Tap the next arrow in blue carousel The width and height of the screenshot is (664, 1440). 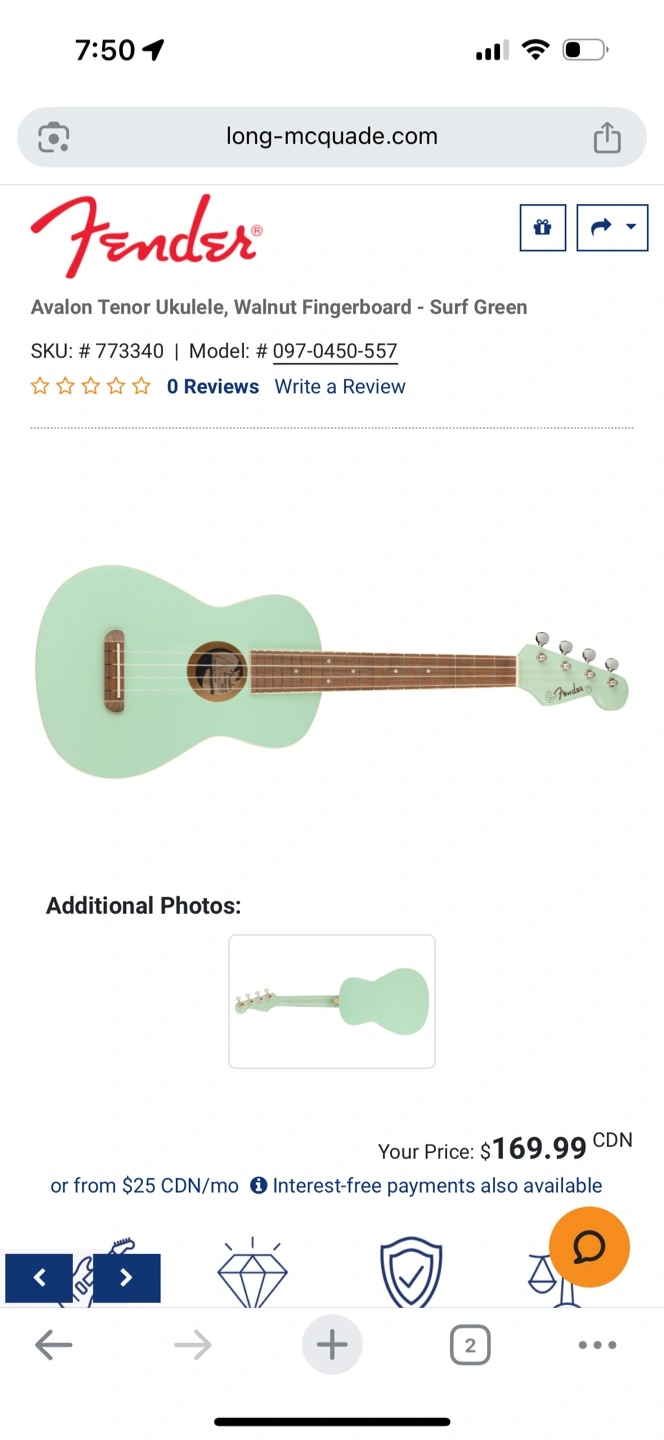click(x=127, y=1277)
